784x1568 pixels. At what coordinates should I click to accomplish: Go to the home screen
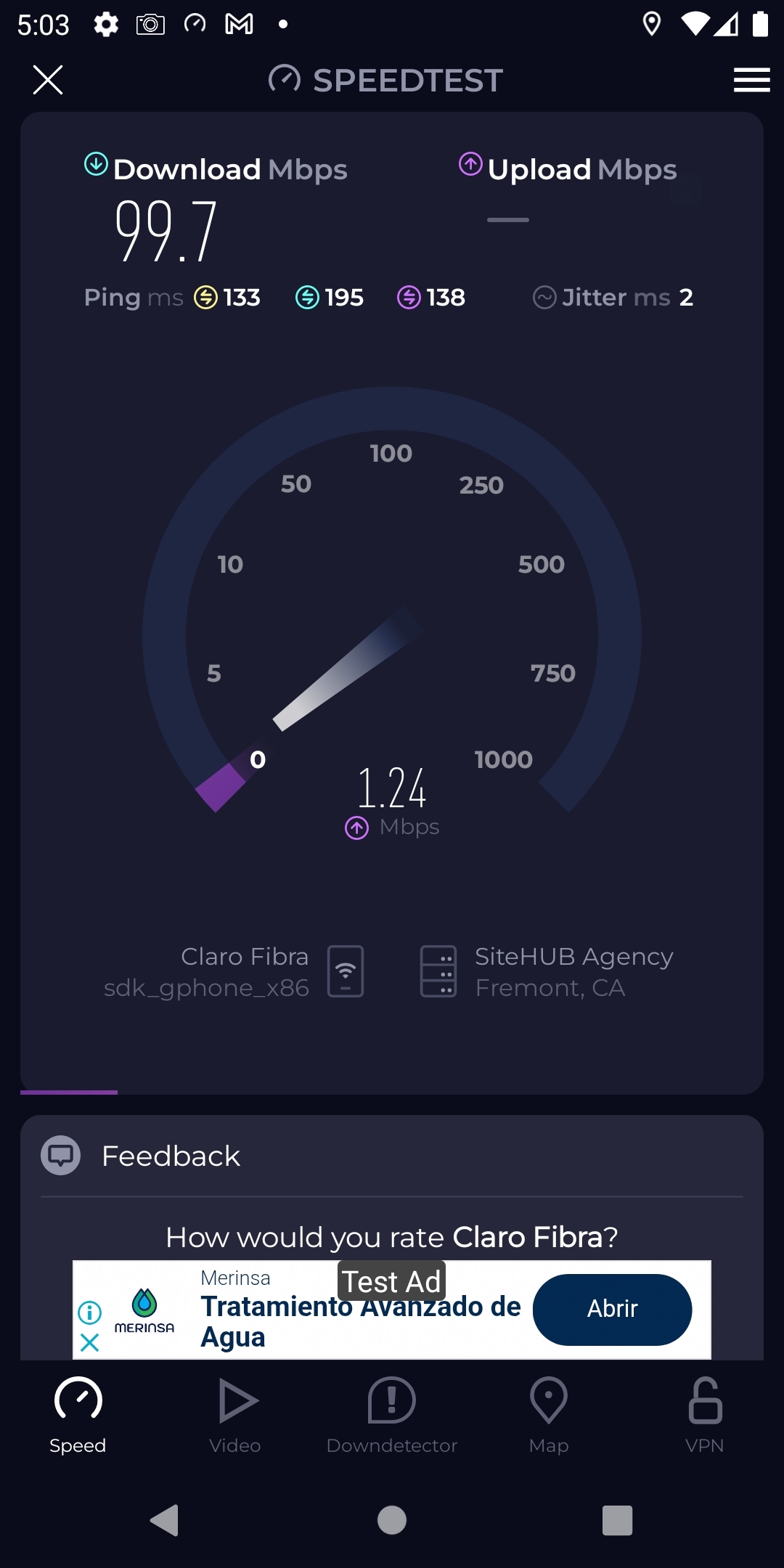tap(392, 1520)
